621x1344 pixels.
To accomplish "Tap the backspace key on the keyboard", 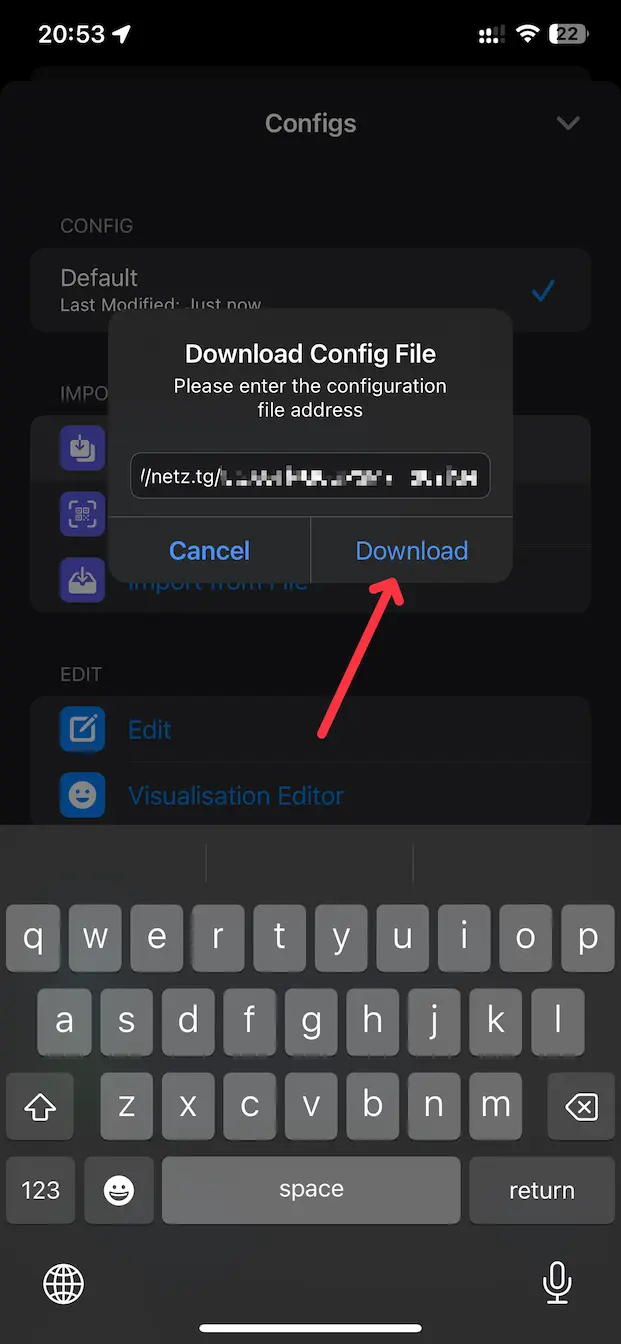I will [581, 1106].
